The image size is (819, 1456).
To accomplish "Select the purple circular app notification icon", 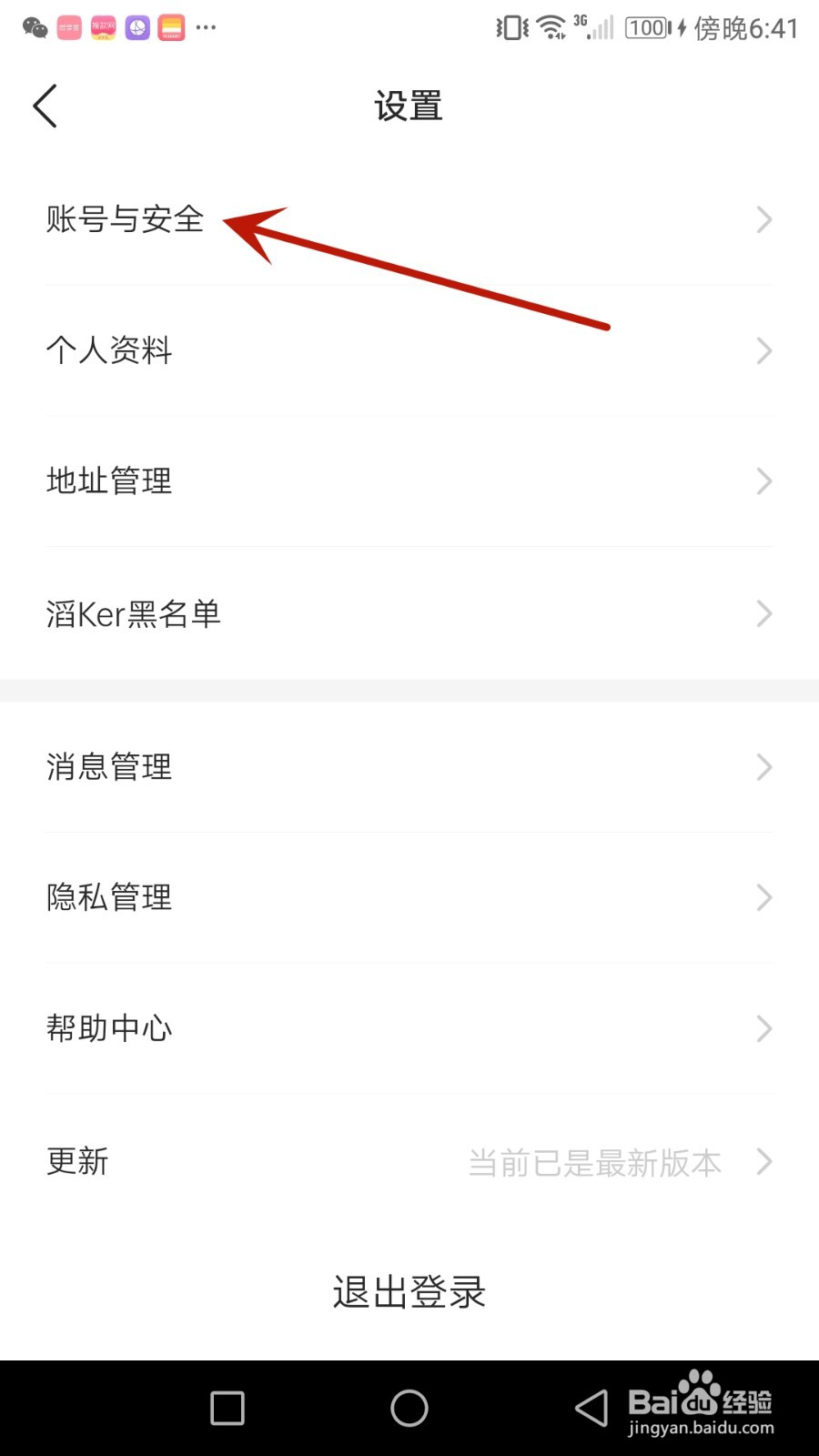I will (x=136, y=27).
